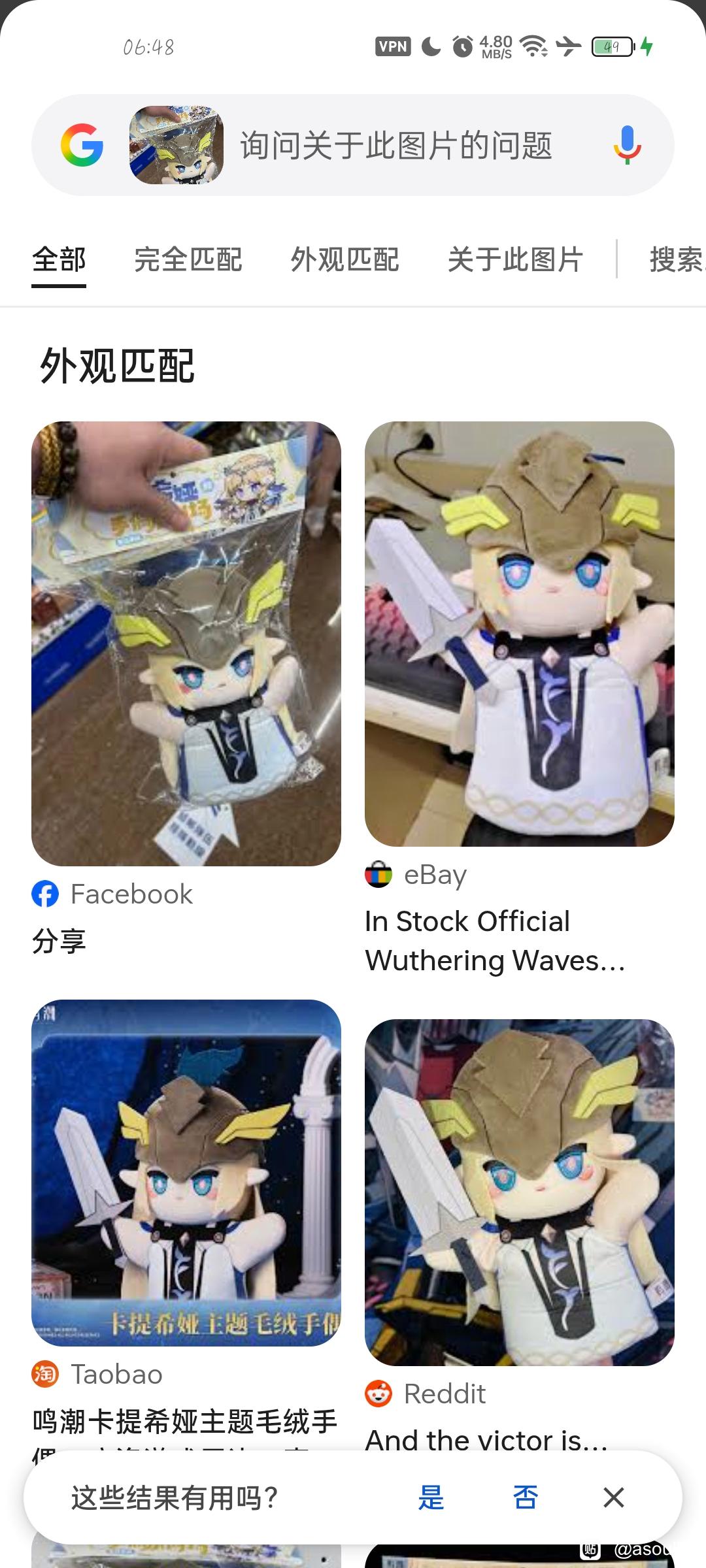Open the eBay Wuthering Waves plush listing
The height and width of the screenshot is (1568, 706).
519,634
